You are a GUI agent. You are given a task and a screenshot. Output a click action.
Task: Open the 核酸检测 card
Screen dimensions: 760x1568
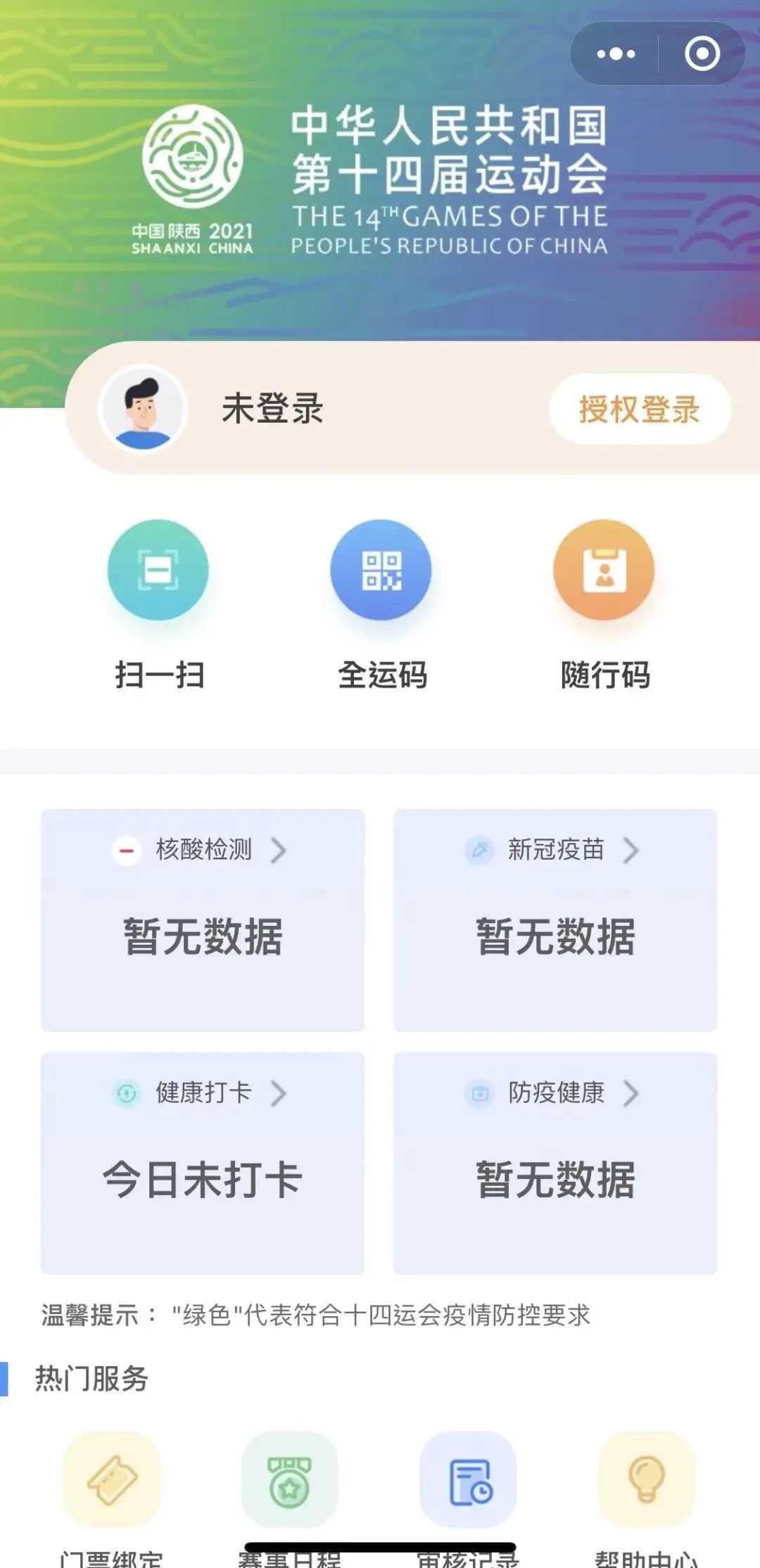click(x=203, y=919)
